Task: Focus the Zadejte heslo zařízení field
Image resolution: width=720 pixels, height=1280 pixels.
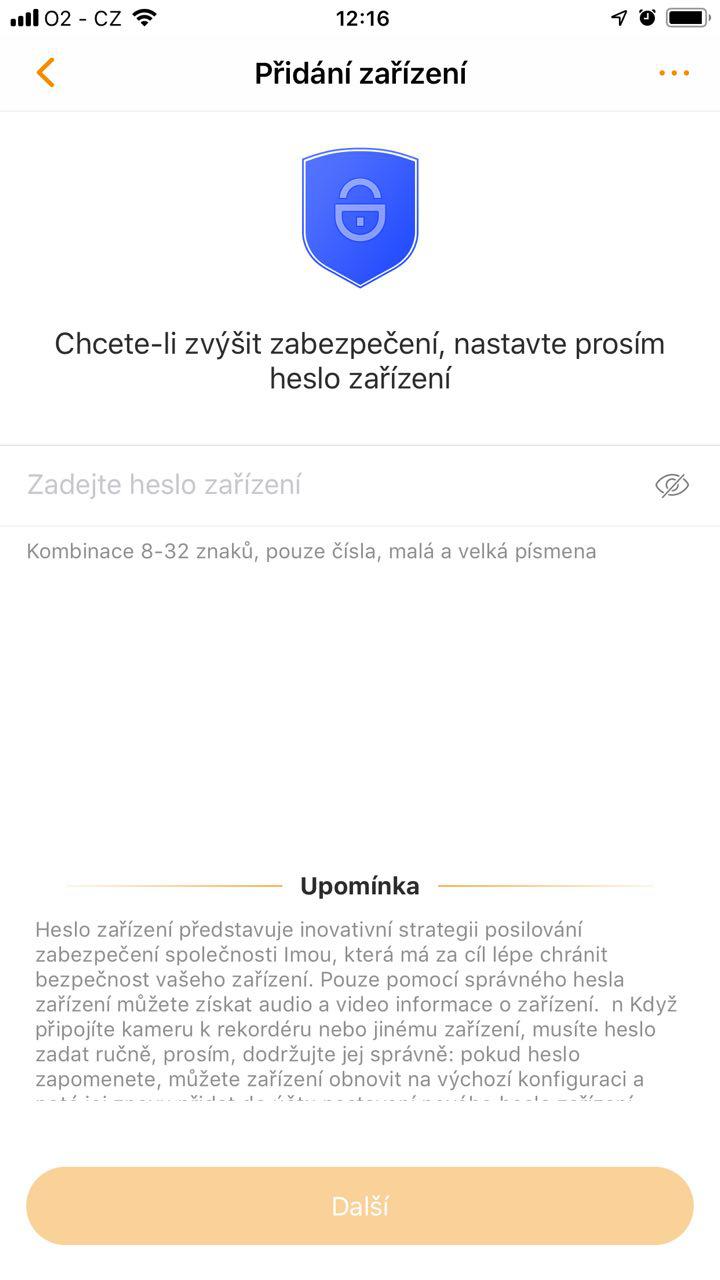Action: click(330, 485)
